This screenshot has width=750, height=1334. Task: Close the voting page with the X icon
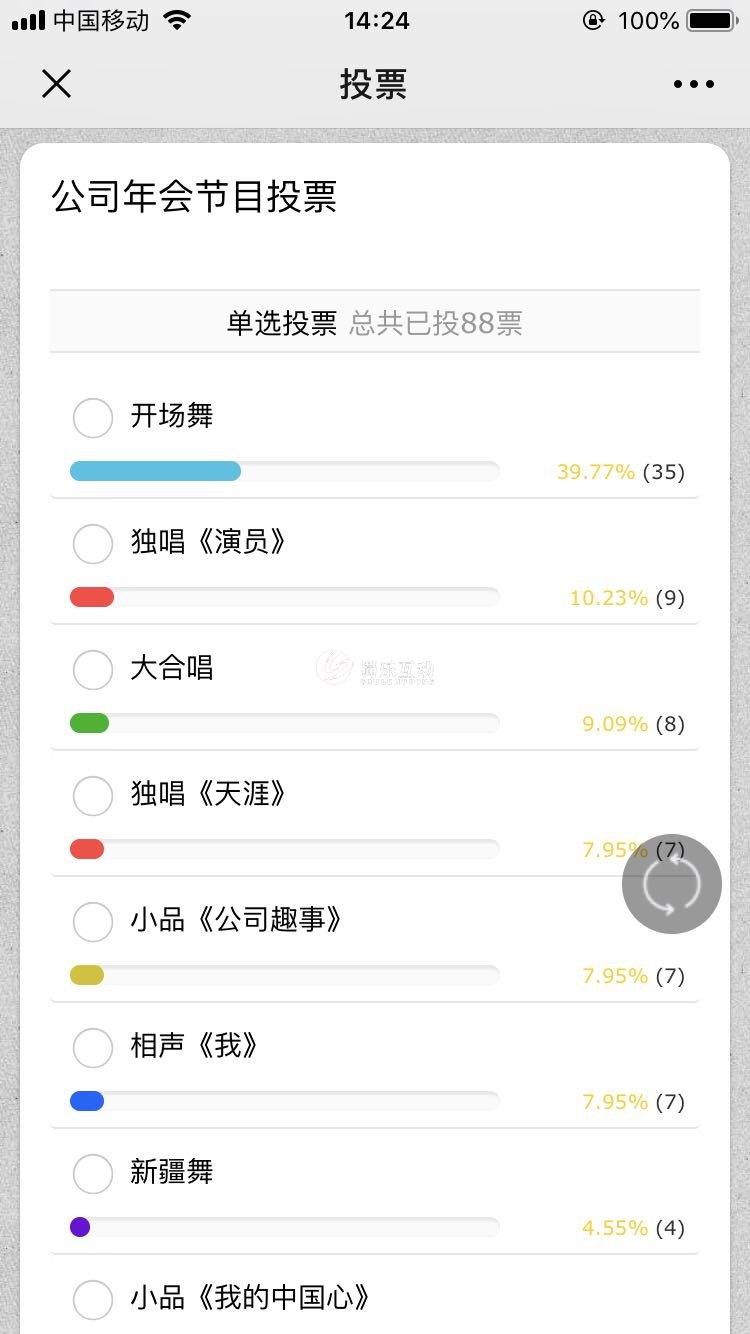point(57,84)
